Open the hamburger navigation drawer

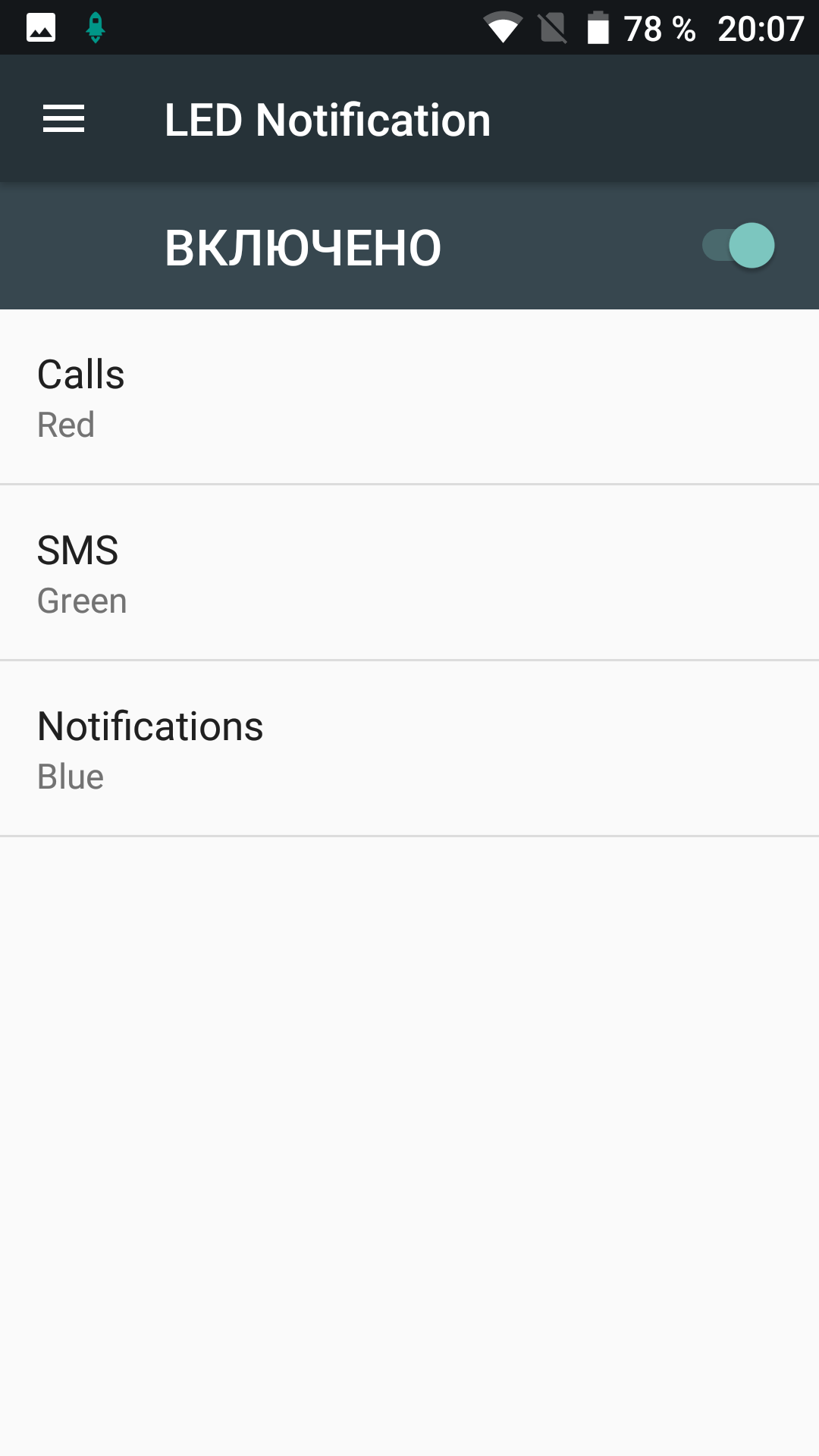[64, 119]
